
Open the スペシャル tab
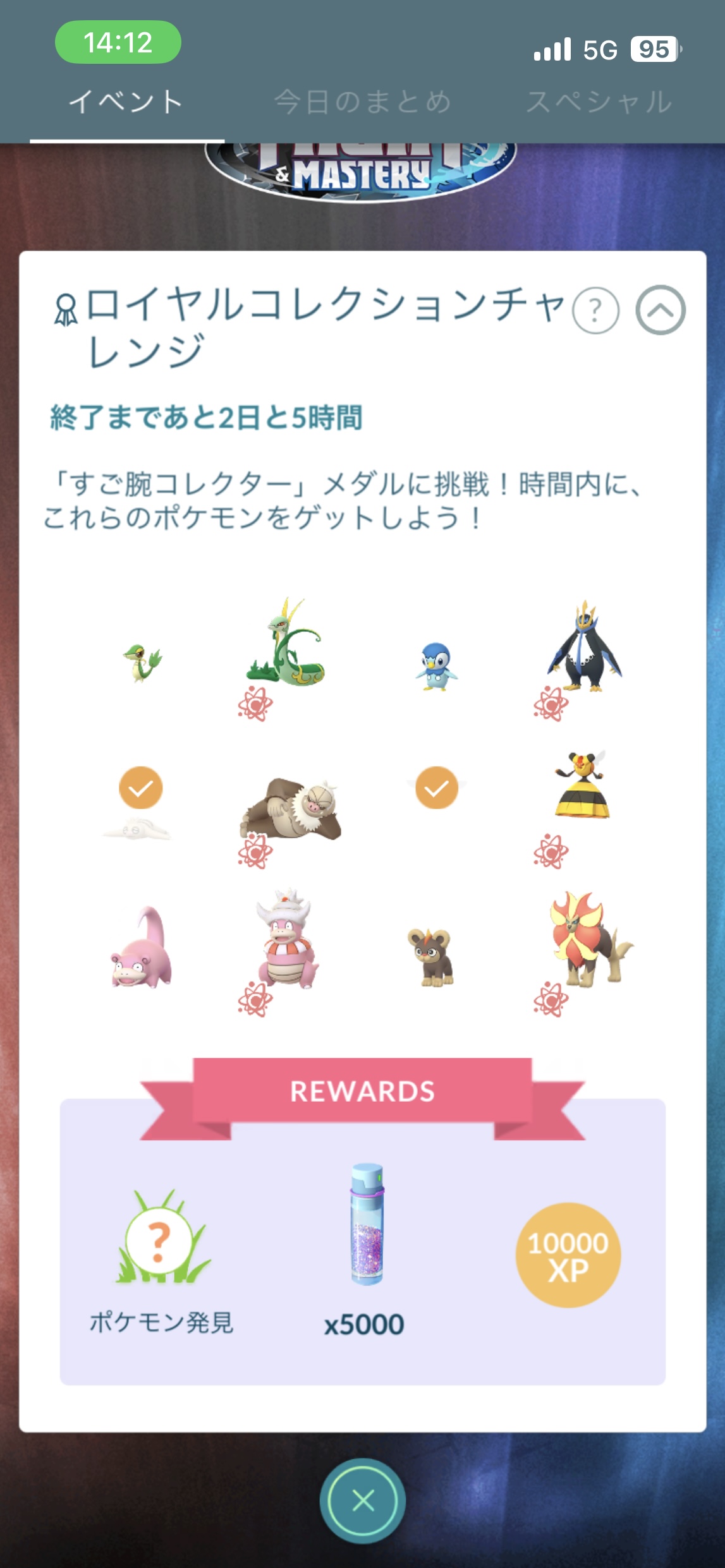click(599, 102)
